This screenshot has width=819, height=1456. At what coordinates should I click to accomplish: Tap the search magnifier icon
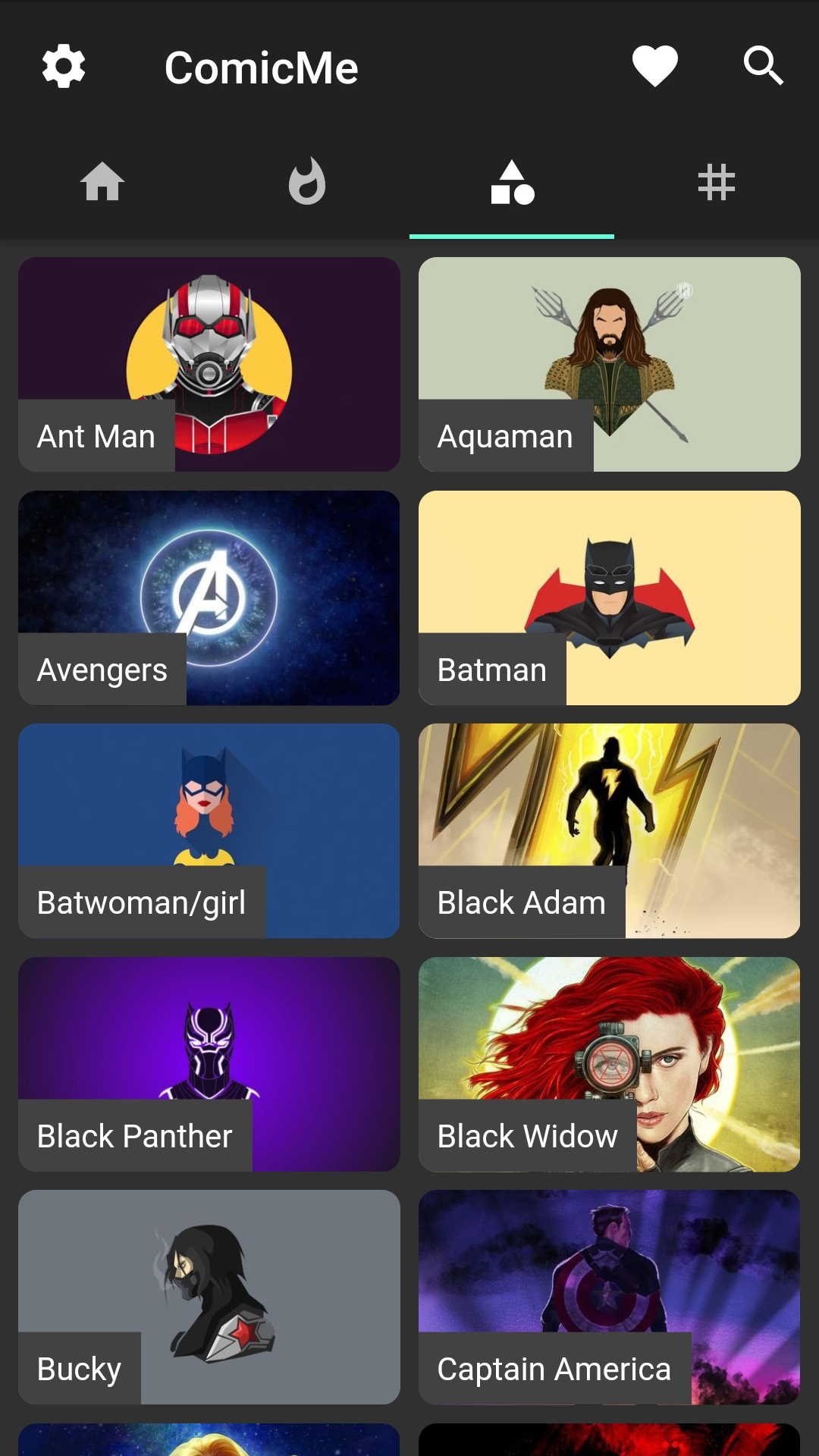coord(763,67)
